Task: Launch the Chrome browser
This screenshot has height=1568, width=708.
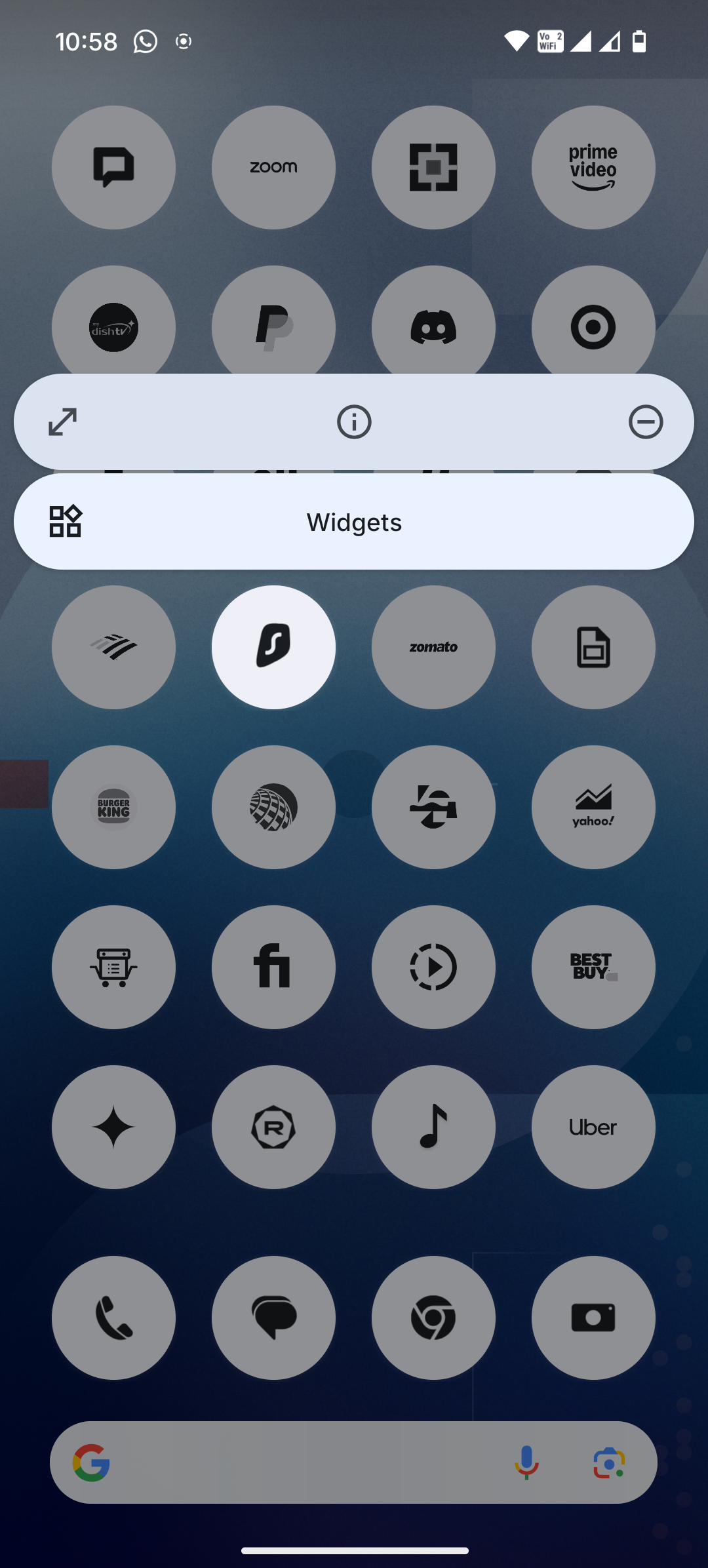Action: tap(433, 1318)
